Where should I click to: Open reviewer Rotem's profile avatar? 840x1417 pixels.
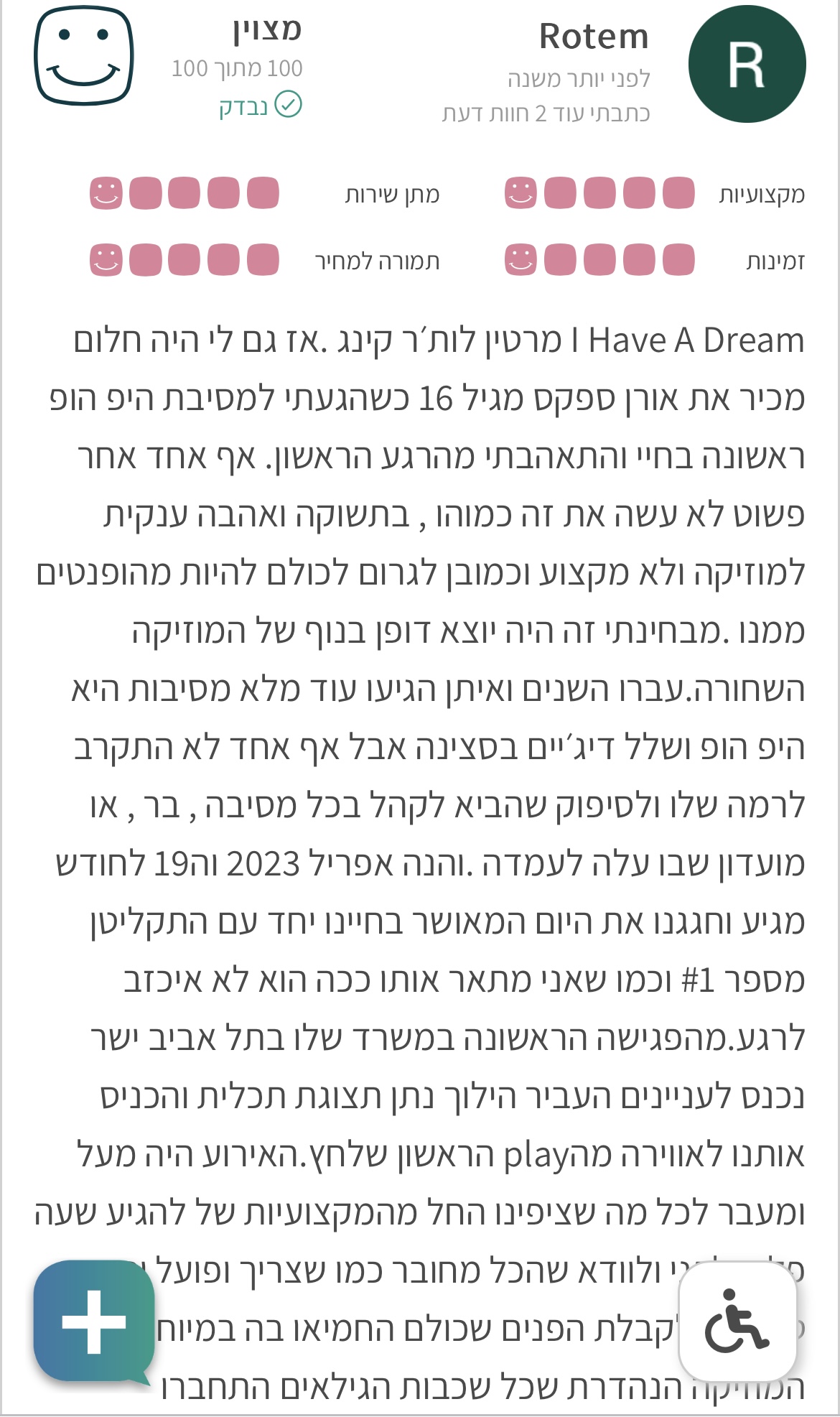[x=747, y=65]
